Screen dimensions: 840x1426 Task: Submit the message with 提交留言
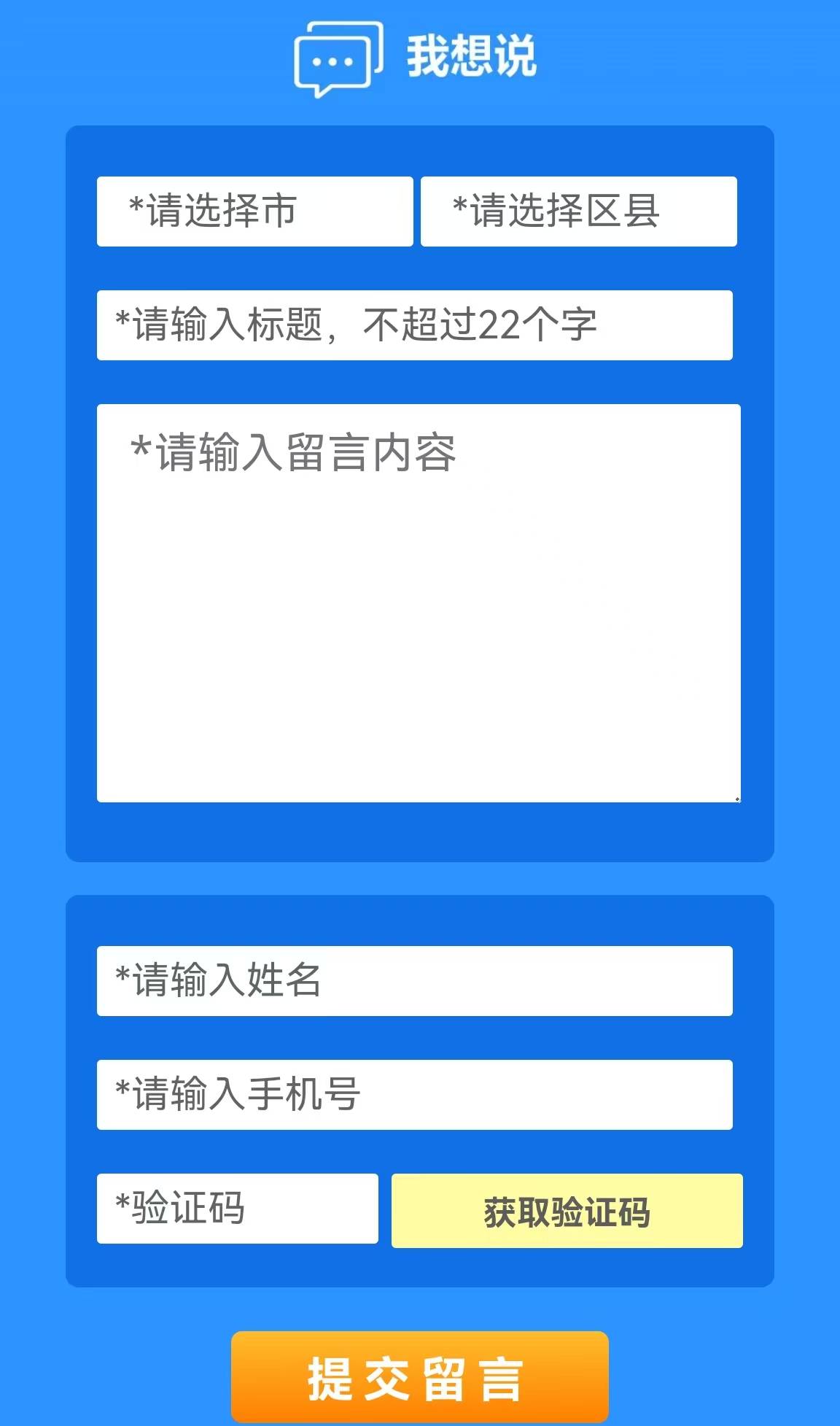point(419,1377)
